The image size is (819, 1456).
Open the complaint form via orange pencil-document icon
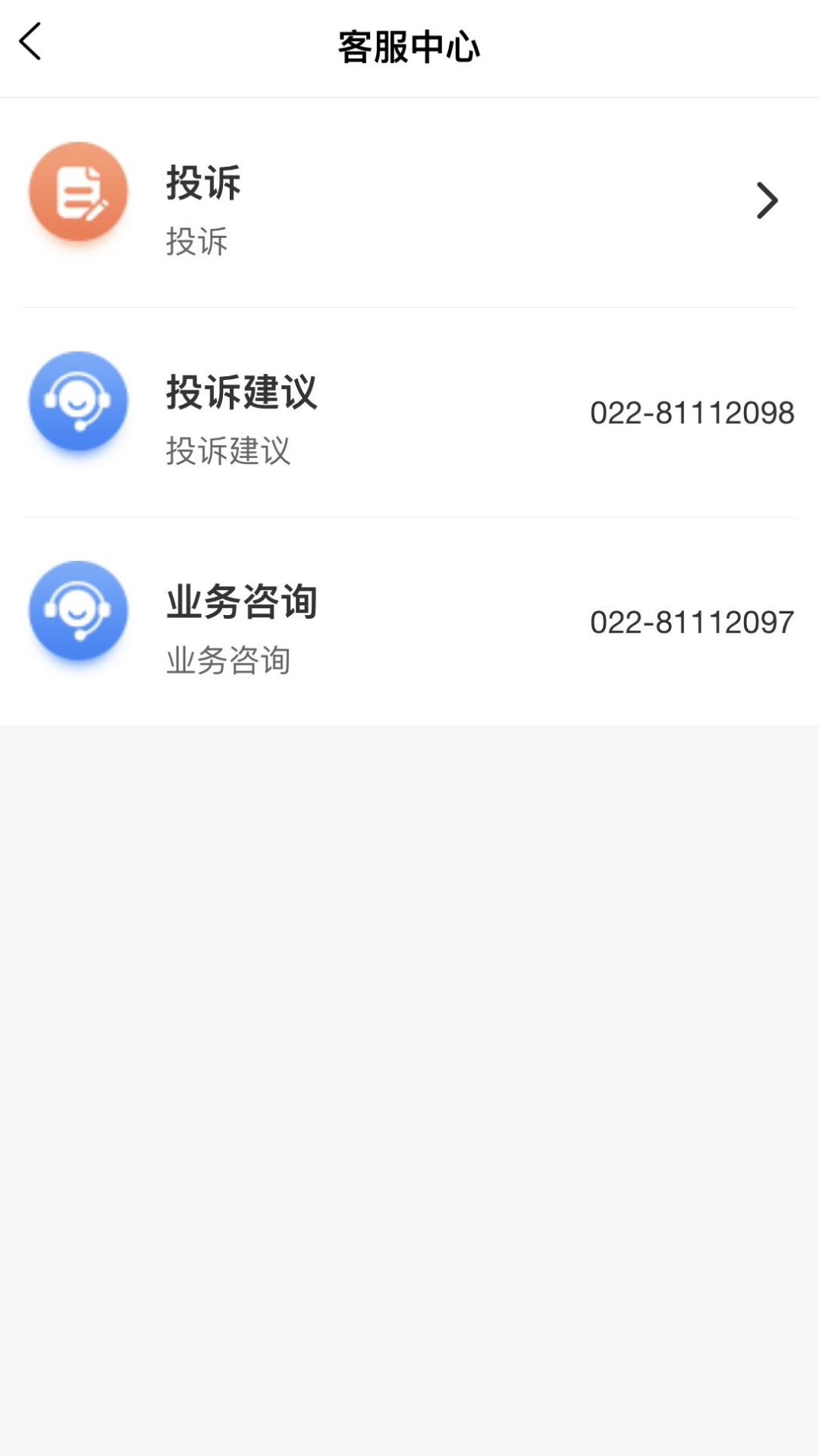pos(77,191)
